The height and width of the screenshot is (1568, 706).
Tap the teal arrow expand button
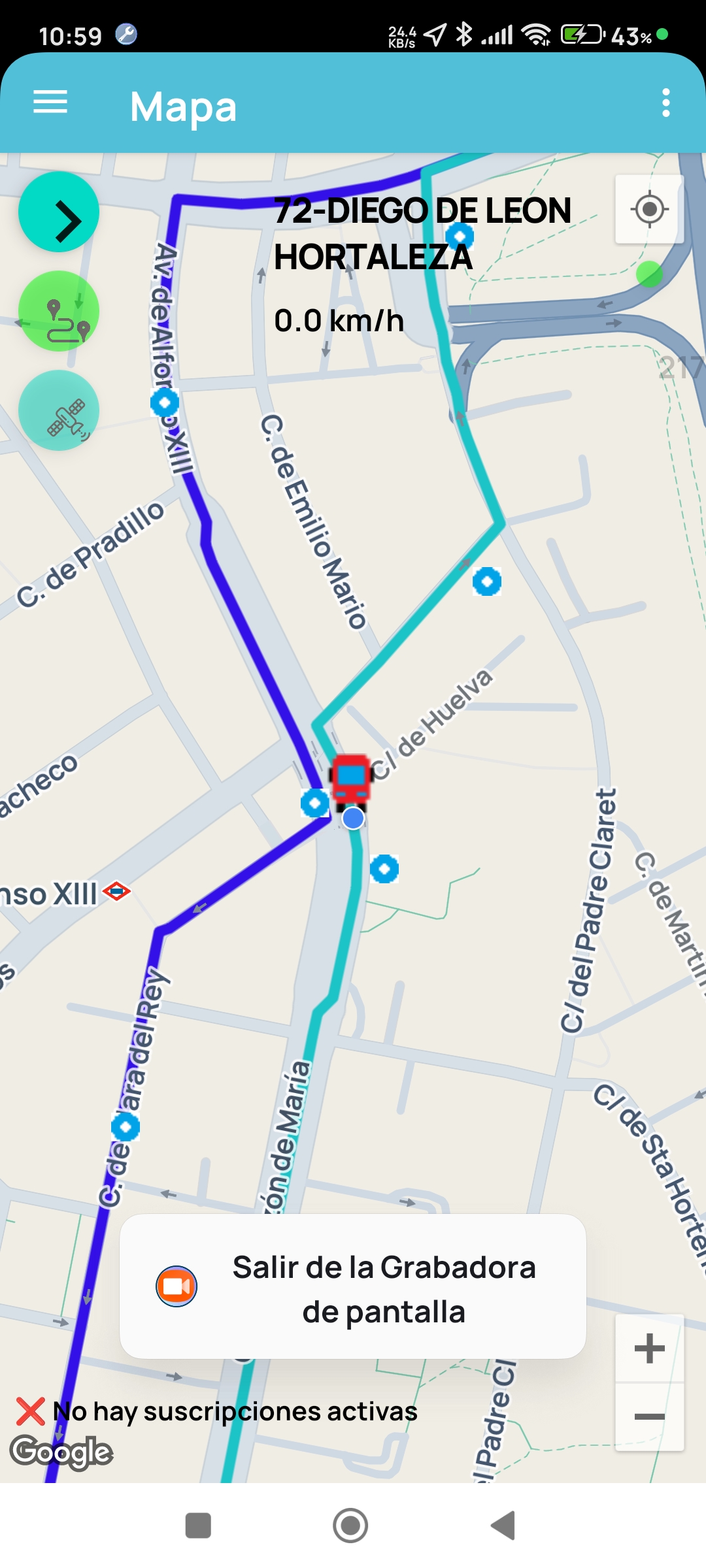click(x=59, y=212)
